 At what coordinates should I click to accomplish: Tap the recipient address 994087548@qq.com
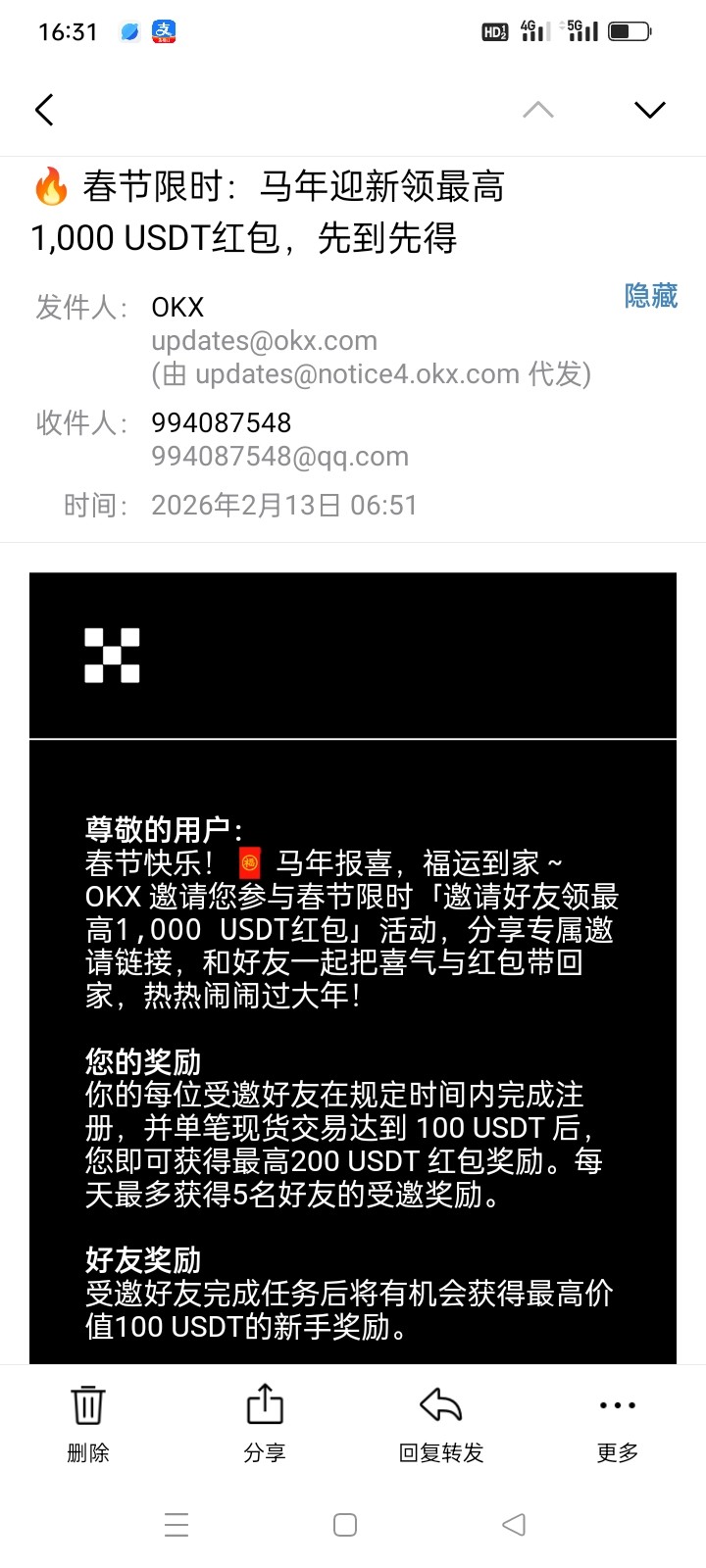pos(279,457)
